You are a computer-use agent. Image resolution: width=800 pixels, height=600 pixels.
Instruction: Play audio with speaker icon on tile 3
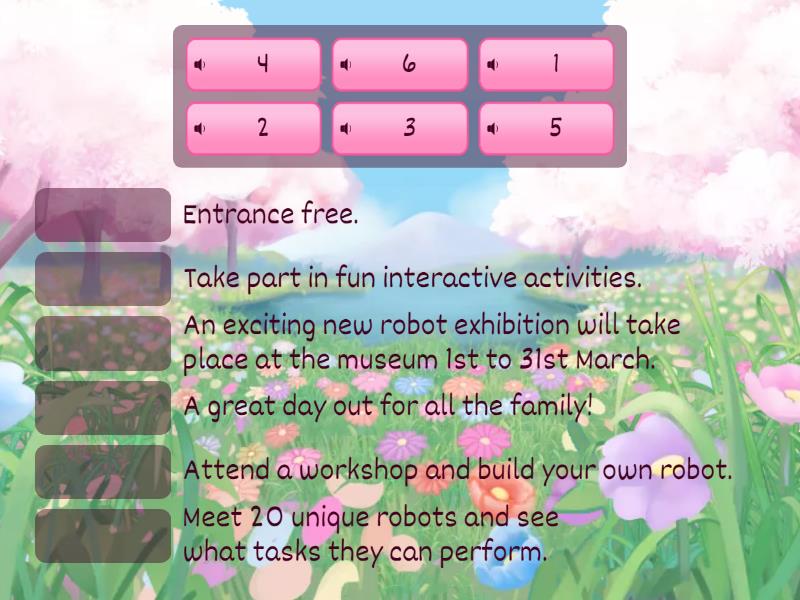pos(346,128)
